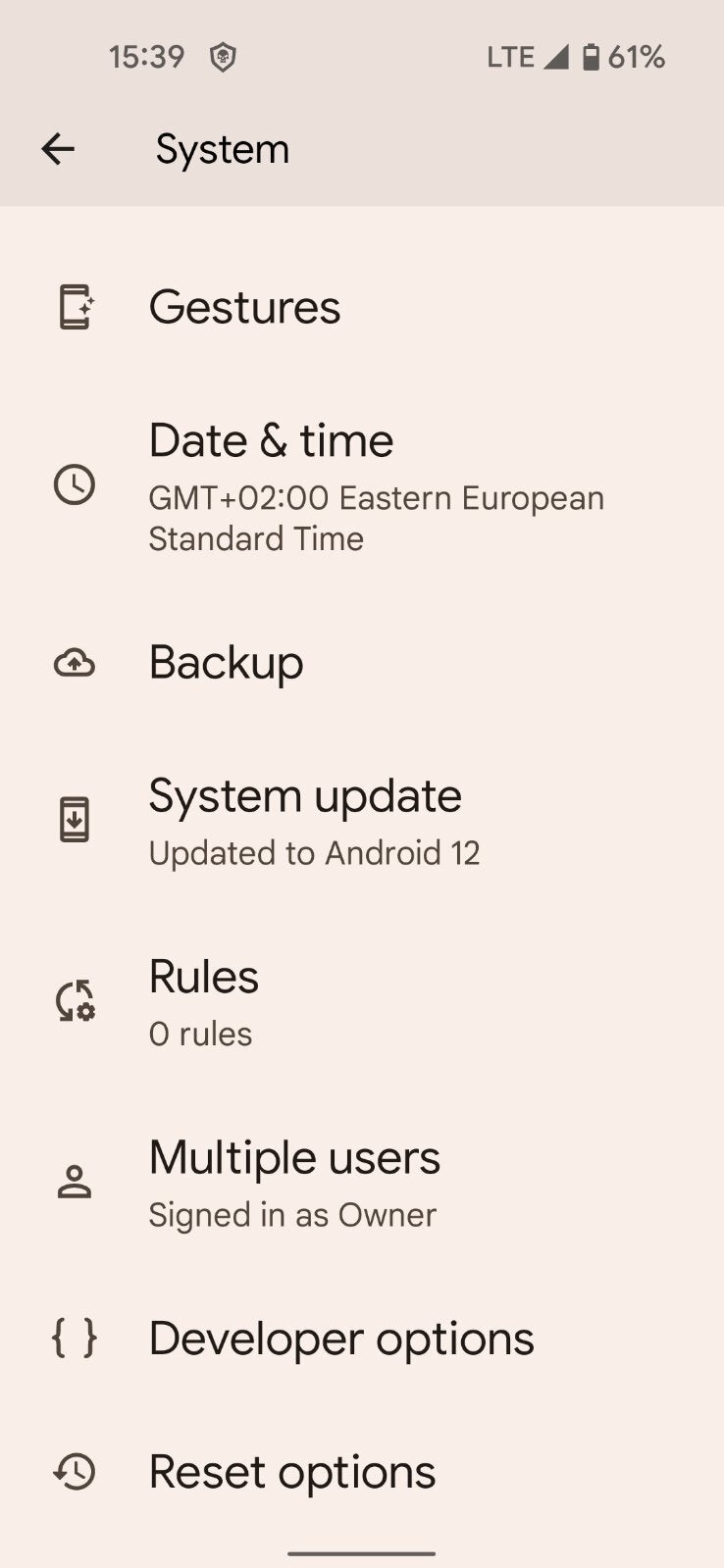Viewport: 724px width, 1568px height.
Task: Open Rules settings
Action: click(362, 1001)
